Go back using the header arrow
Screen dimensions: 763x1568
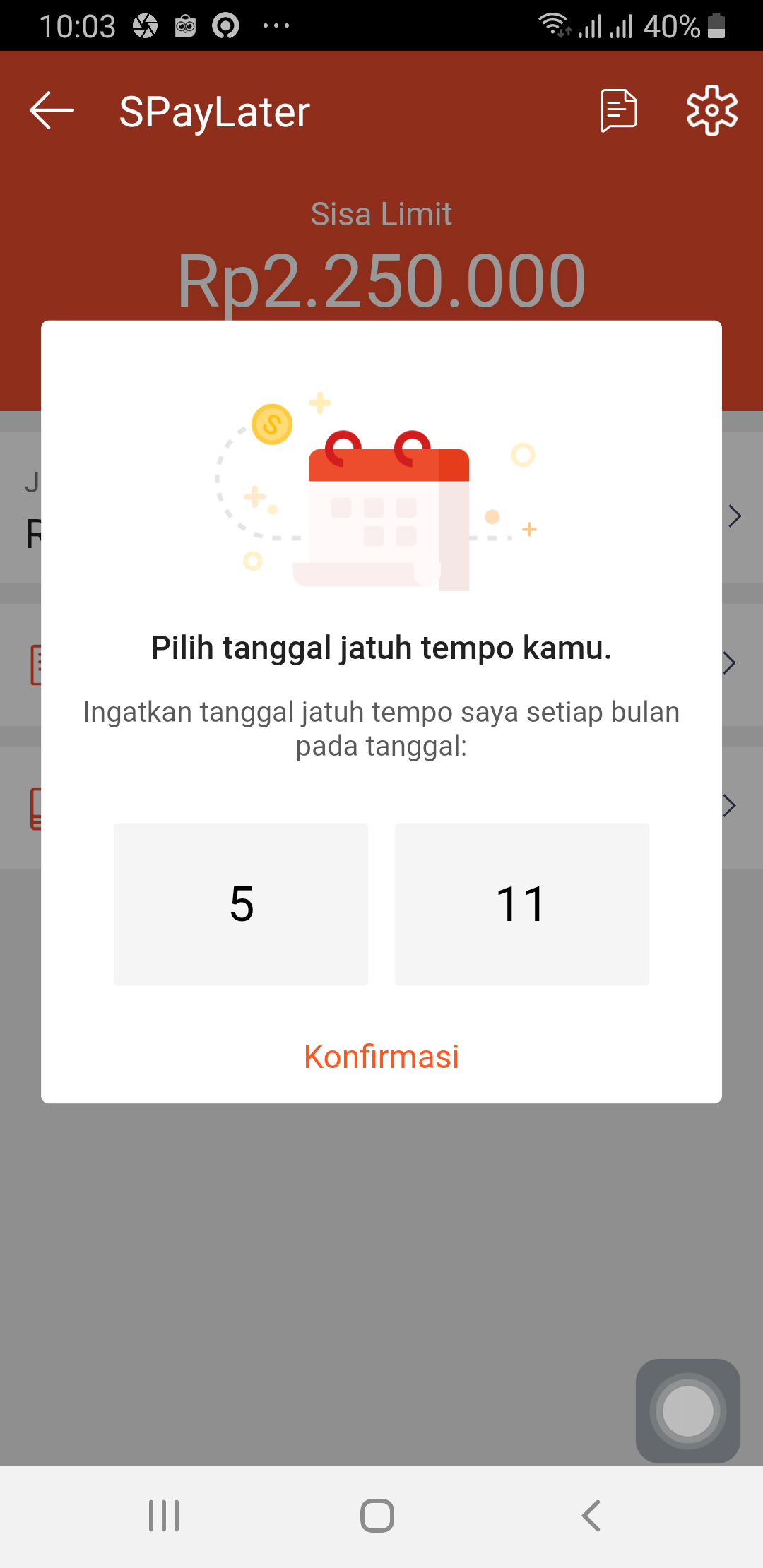pos(52,111)
